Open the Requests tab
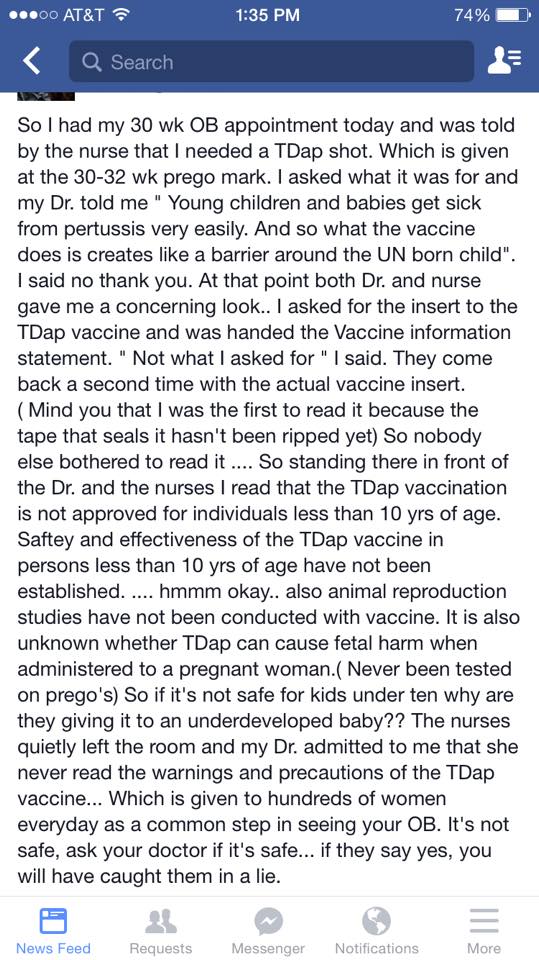Viewport: 539px width, 960px height. [160, 929]
